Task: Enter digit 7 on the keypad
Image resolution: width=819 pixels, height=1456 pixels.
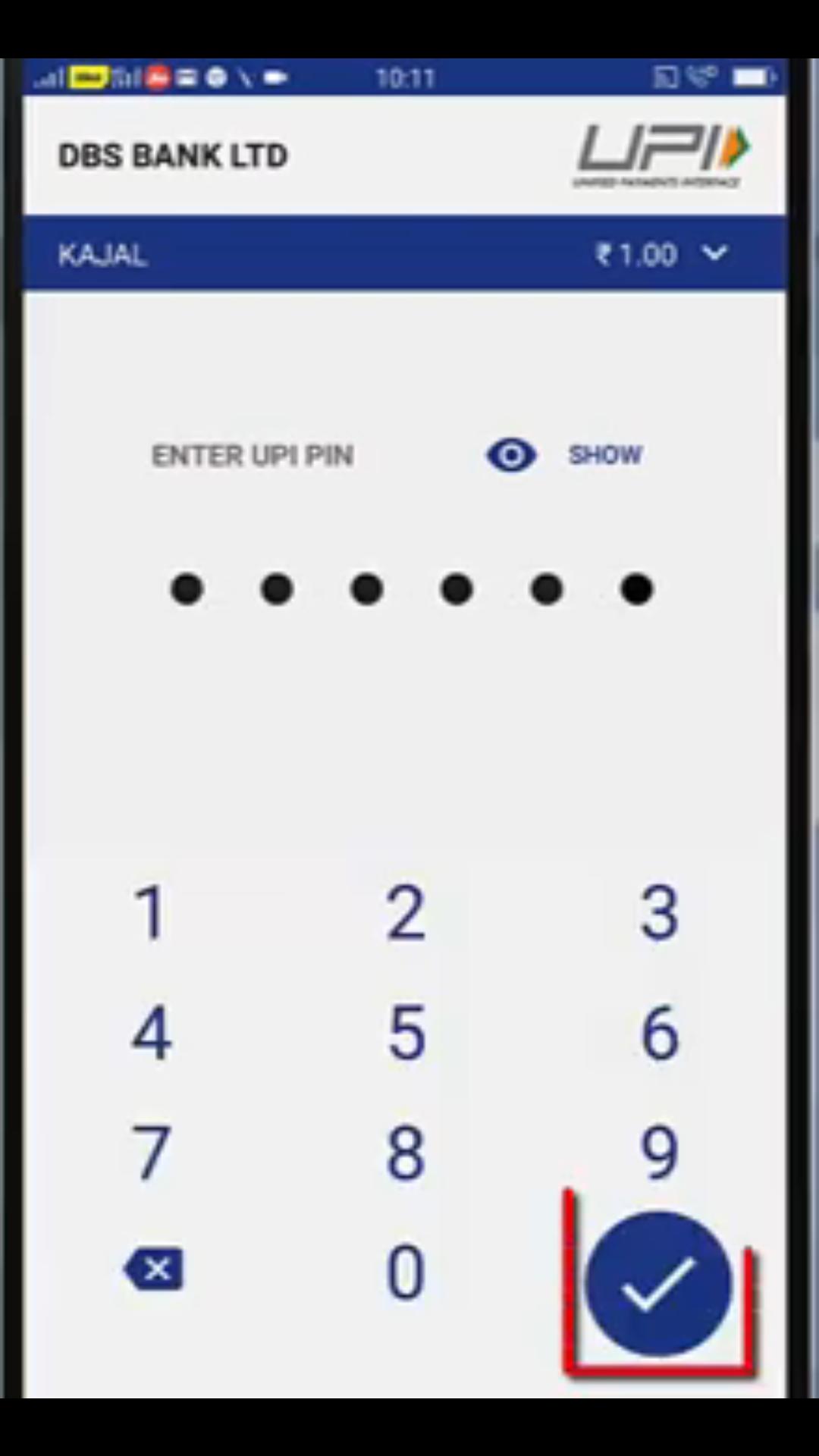Action: pyautogui.click(x=151, y=1153)
